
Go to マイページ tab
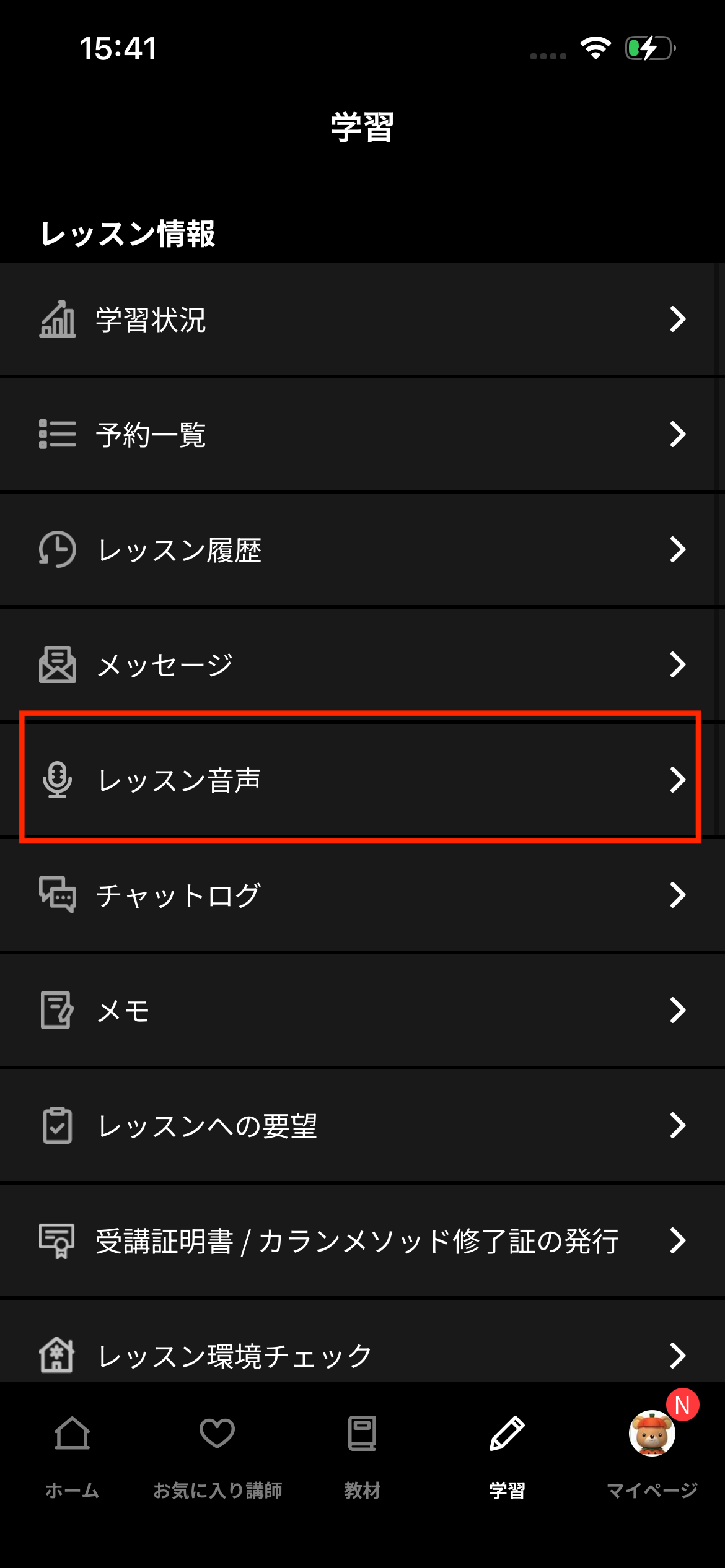(652, 1455)
